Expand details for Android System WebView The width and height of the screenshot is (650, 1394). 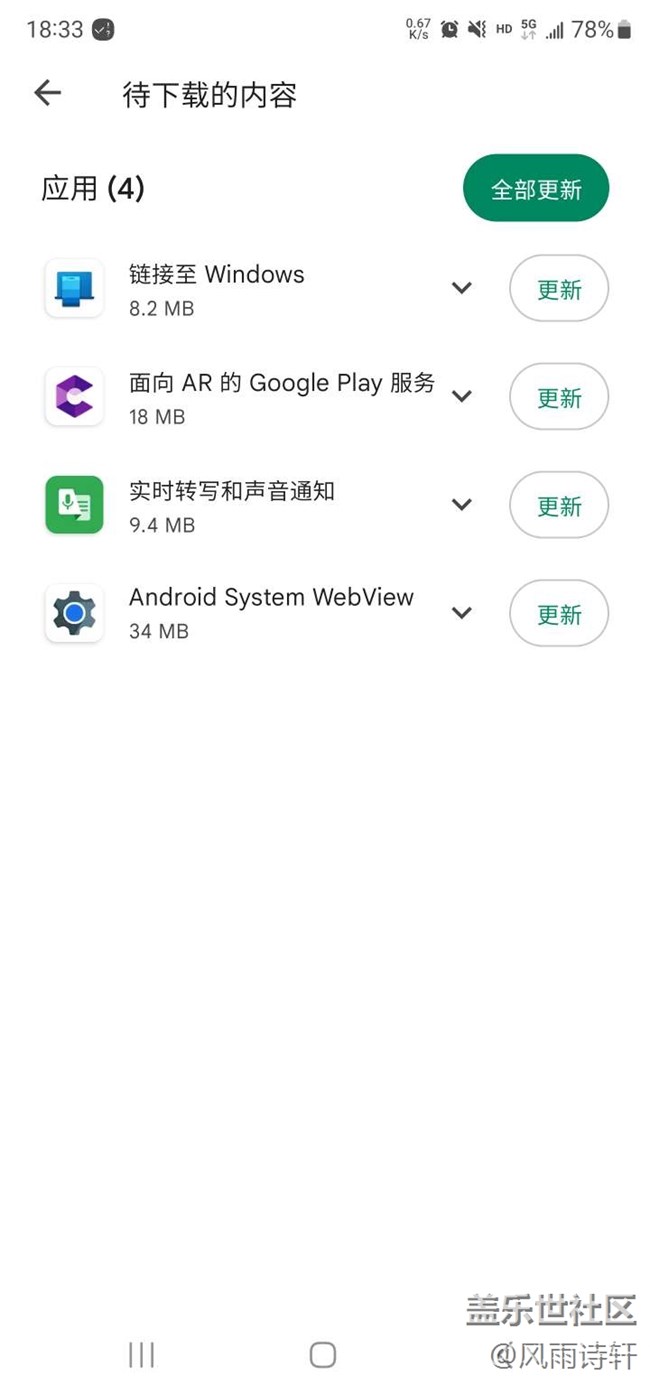(x=461, y=612)
